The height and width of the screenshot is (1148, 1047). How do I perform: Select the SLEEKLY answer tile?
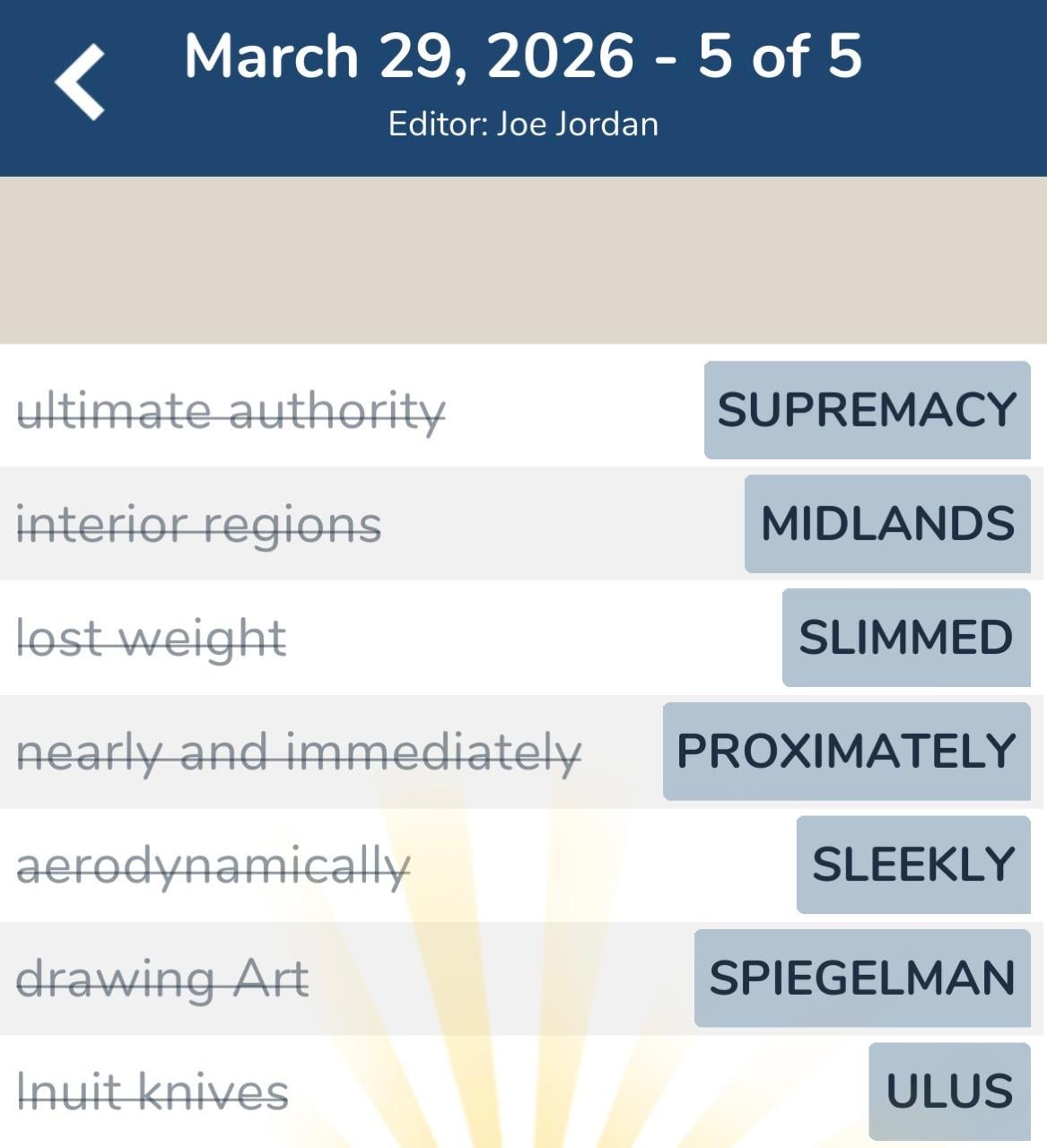click(x=912, y=865)
